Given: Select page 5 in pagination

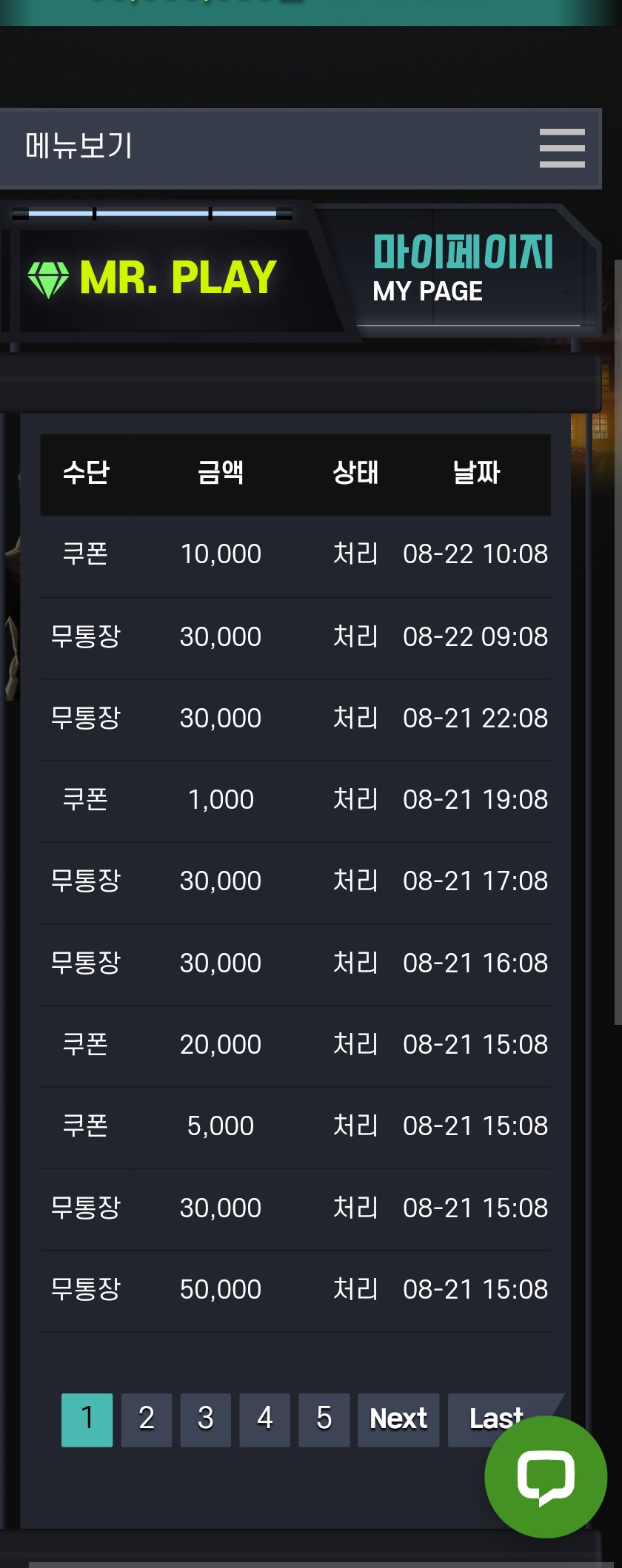Looking at the screenshot, I should point(324,1419).
